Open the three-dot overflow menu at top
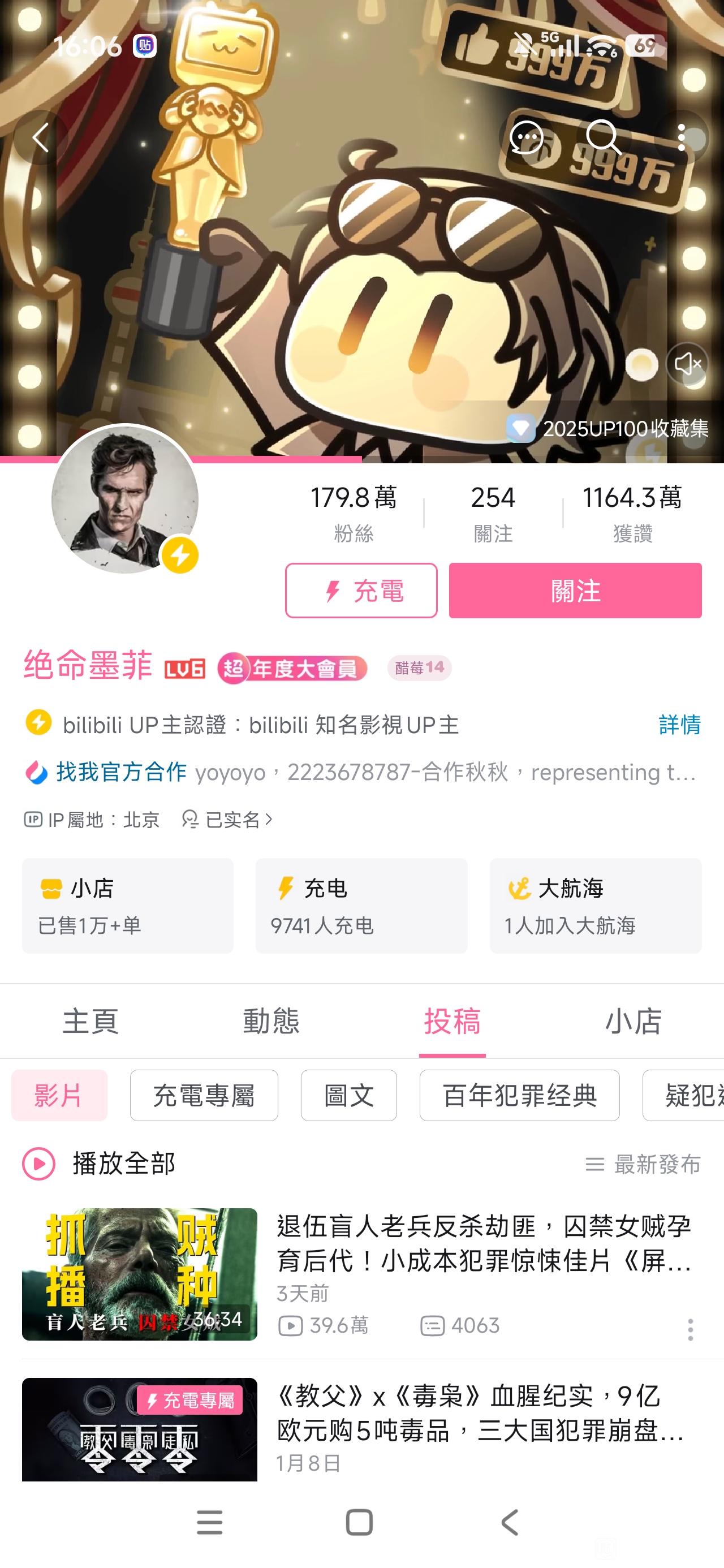Image resolution: width=724 pixels, height=1568 pixels. coord(682,137)
